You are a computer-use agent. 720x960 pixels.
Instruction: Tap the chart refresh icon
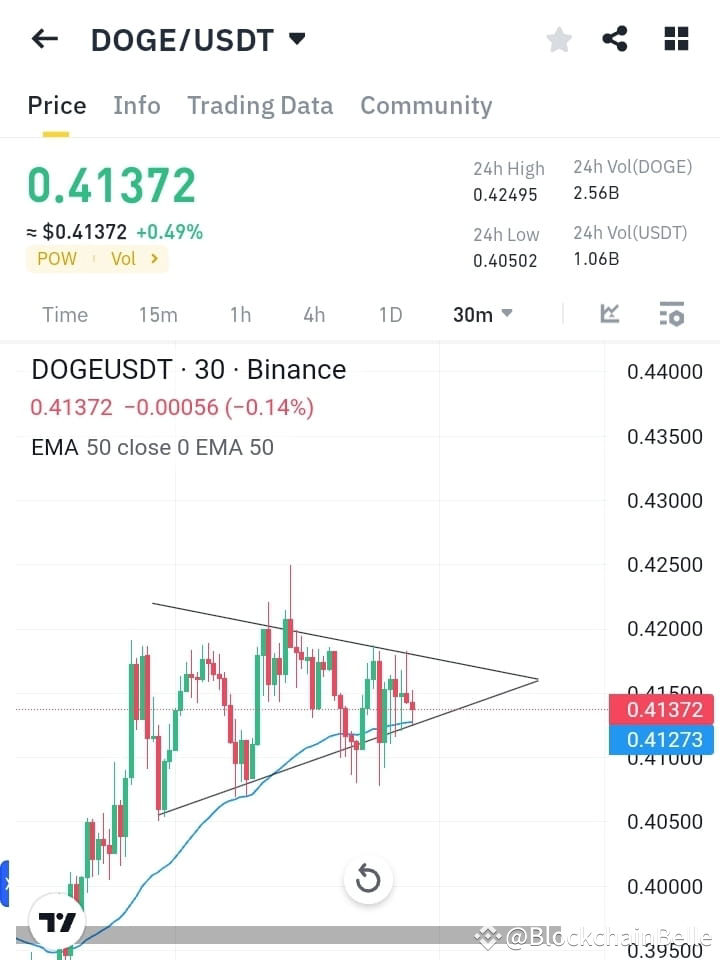[368, 879]
